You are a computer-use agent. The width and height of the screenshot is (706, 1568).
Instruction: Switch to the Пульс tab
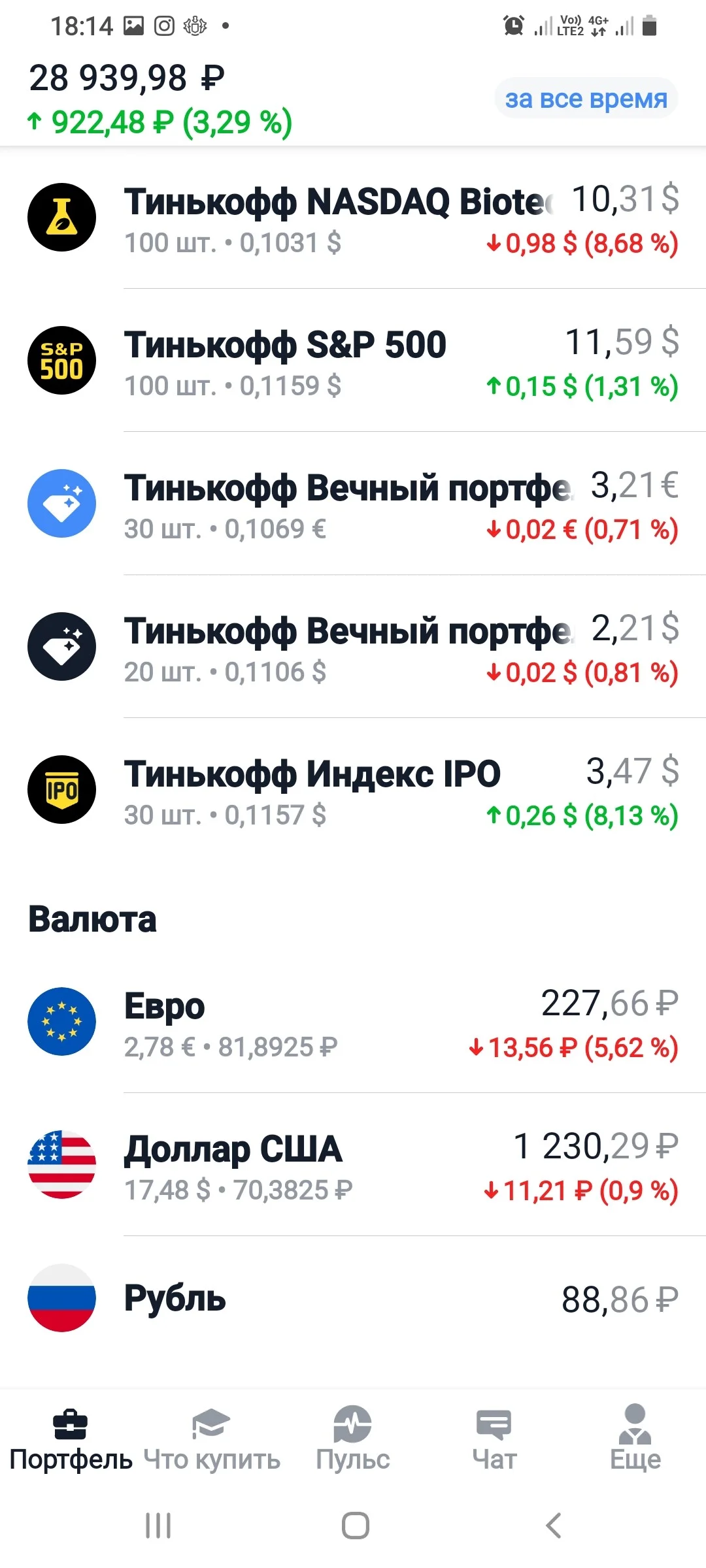[353, 1438]
